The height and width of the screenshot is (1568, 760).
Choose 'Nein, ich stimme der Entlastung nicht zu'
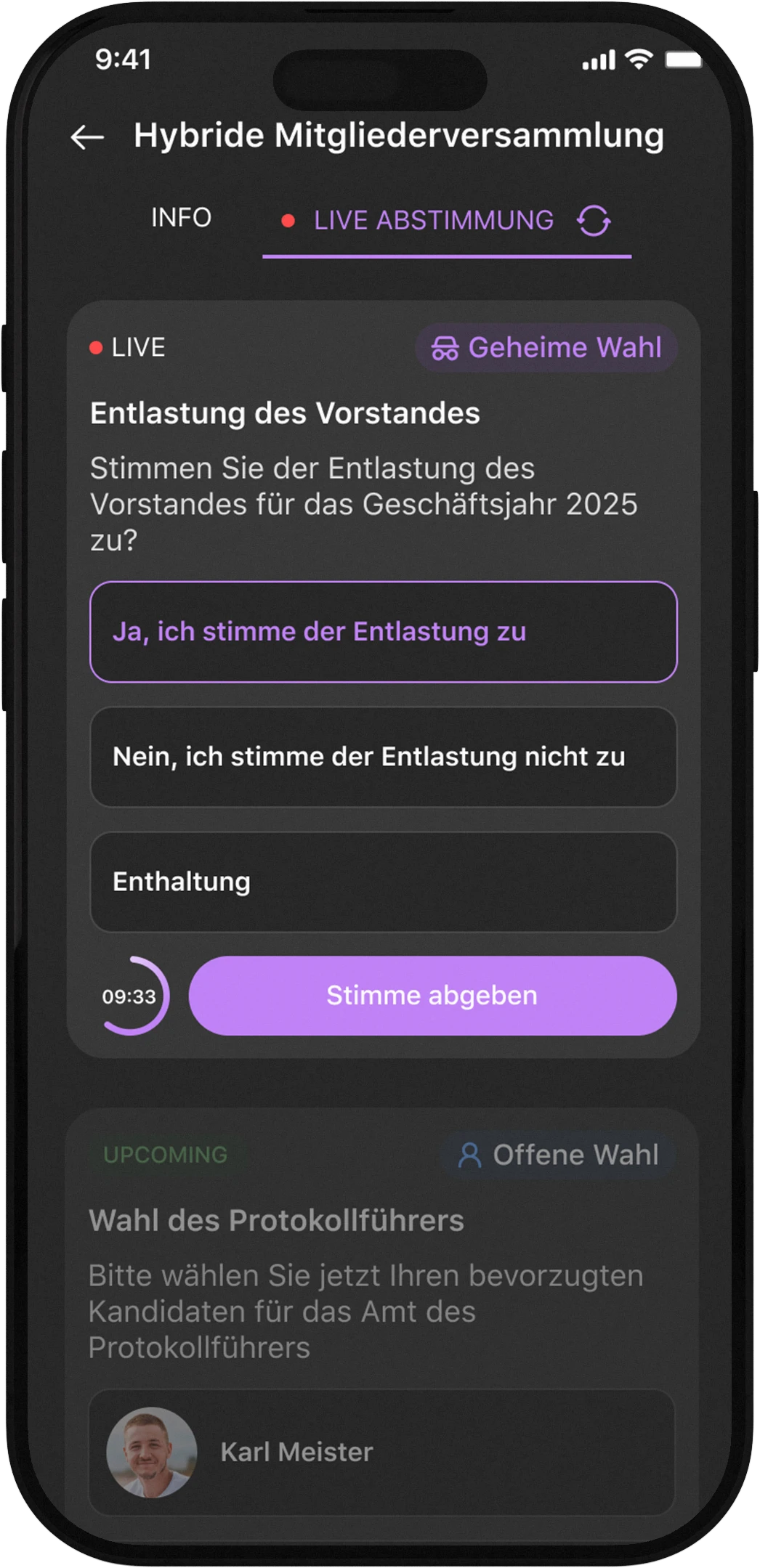[383, 757]
